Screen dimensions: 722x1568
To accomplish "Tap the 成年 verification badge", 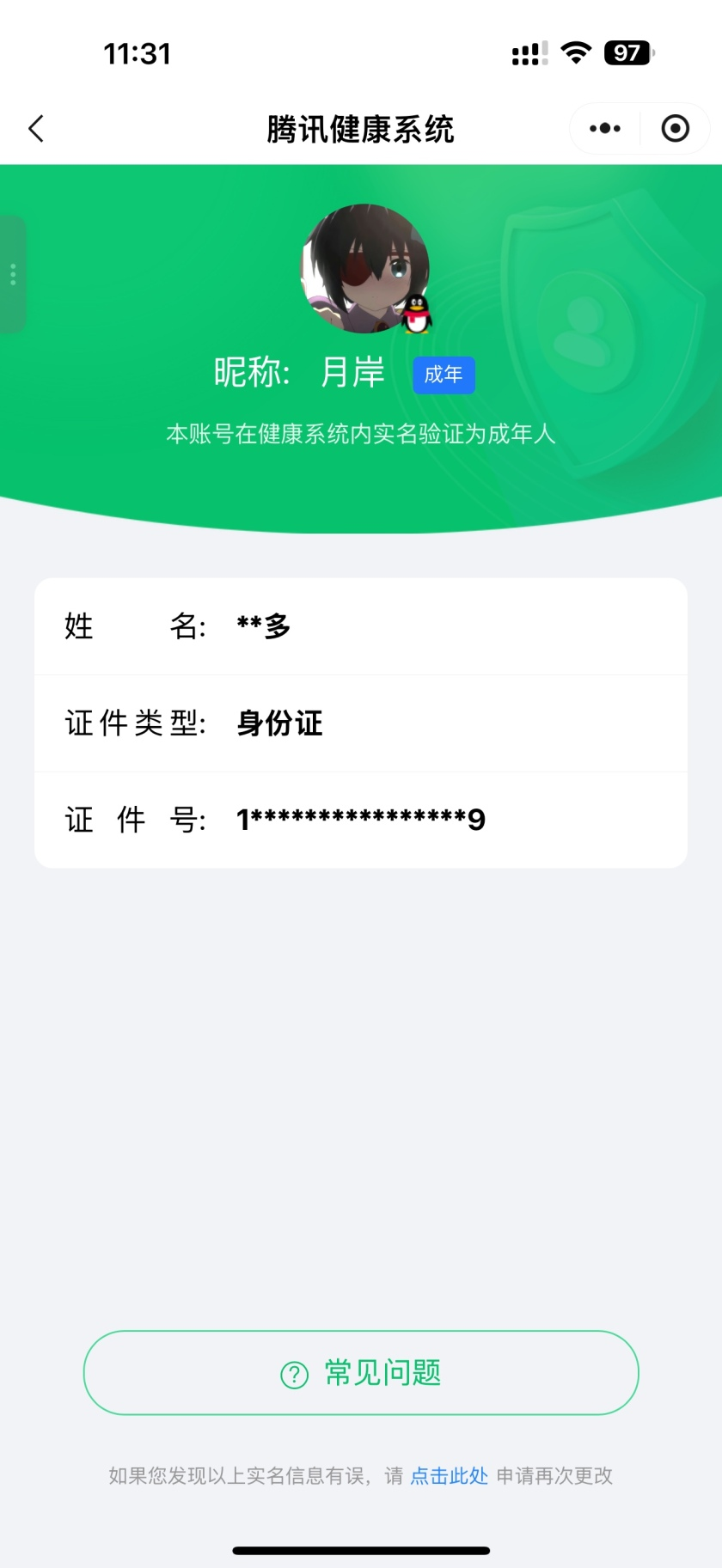I will coord(444,375).
